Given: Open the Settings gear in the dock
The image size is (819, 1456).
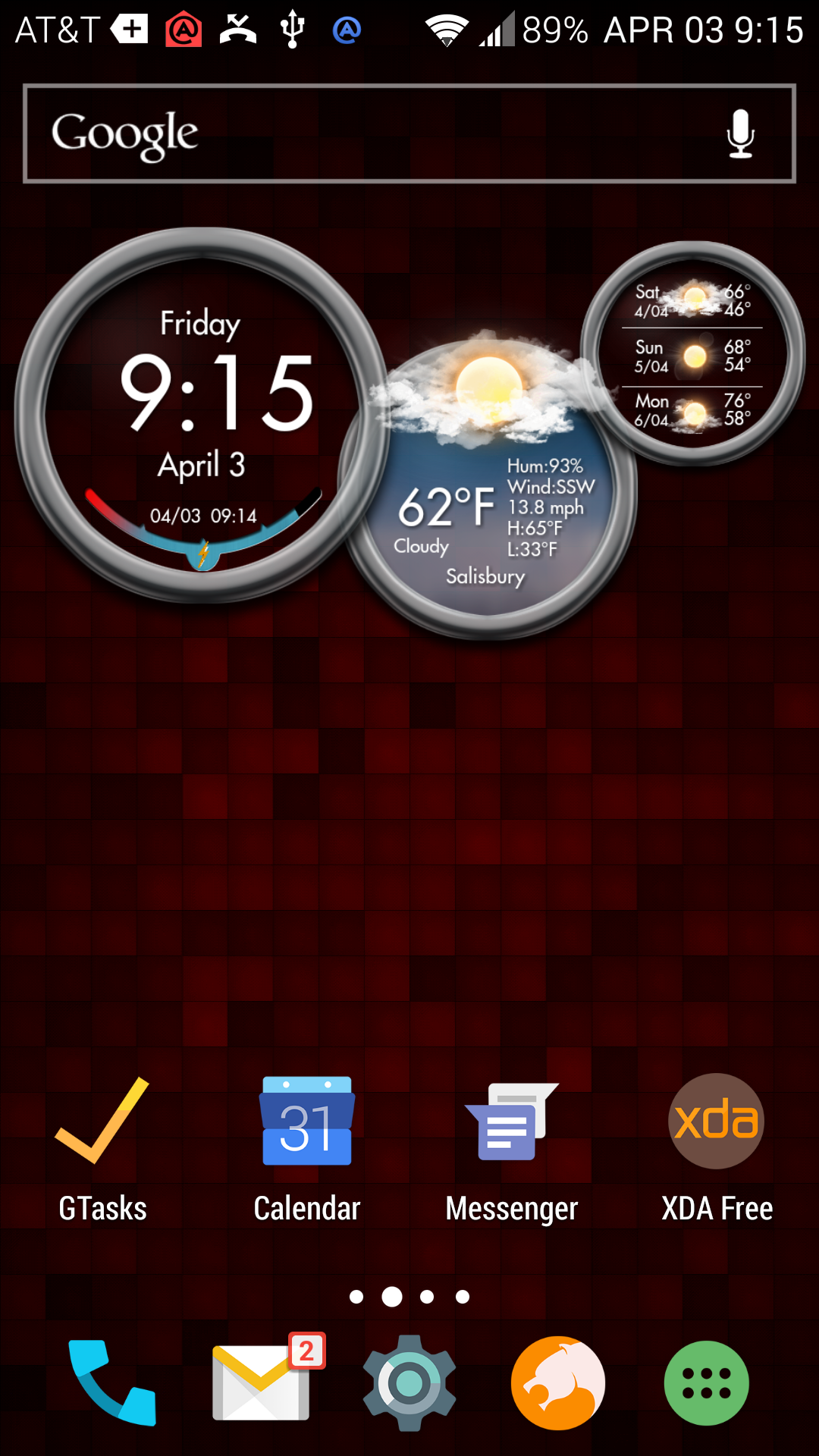Looking at the screenshot, I should tap(409, 1383).
